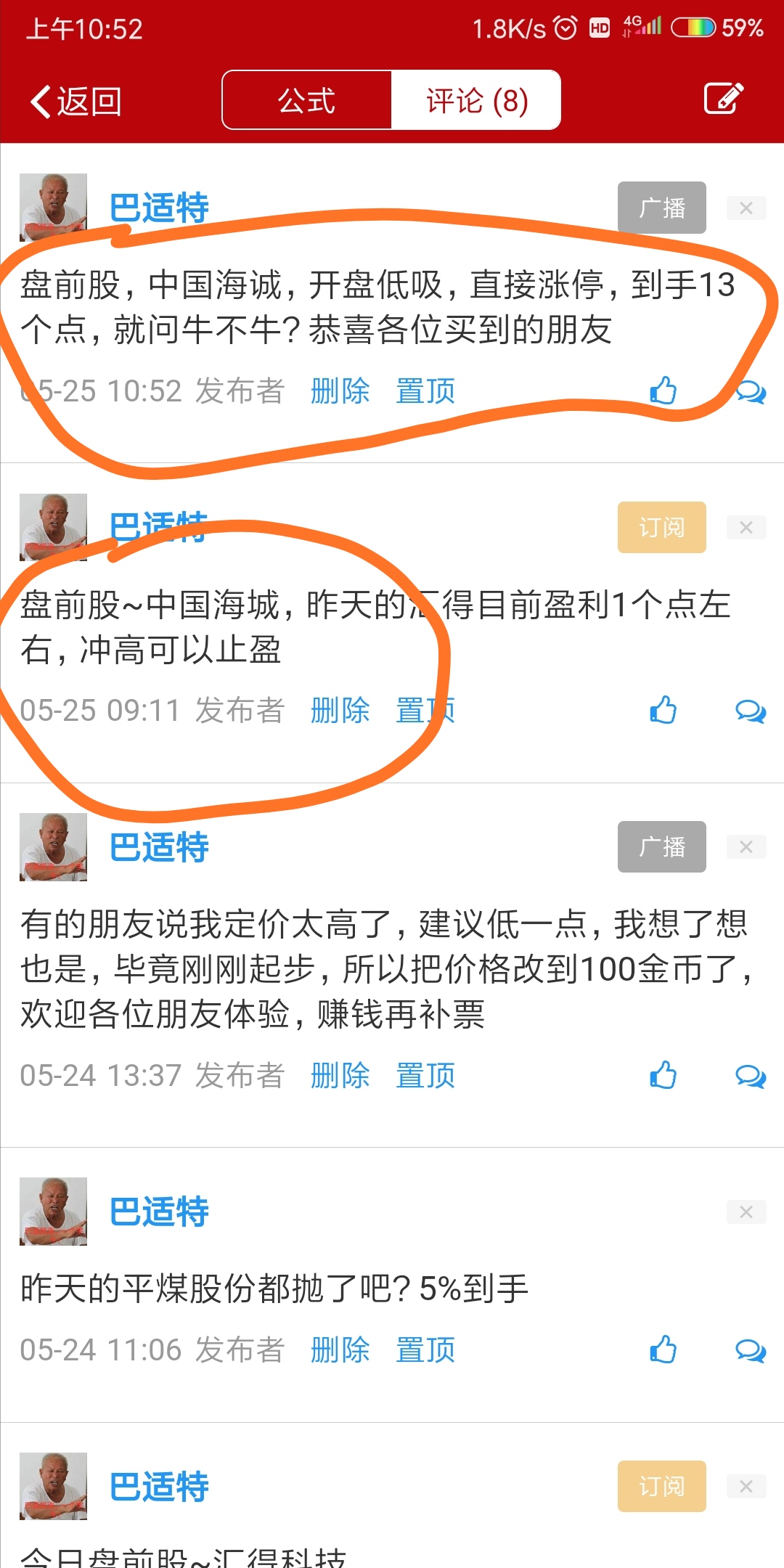
Task: Switch to the 公式 tab
Action: point(307,100)
